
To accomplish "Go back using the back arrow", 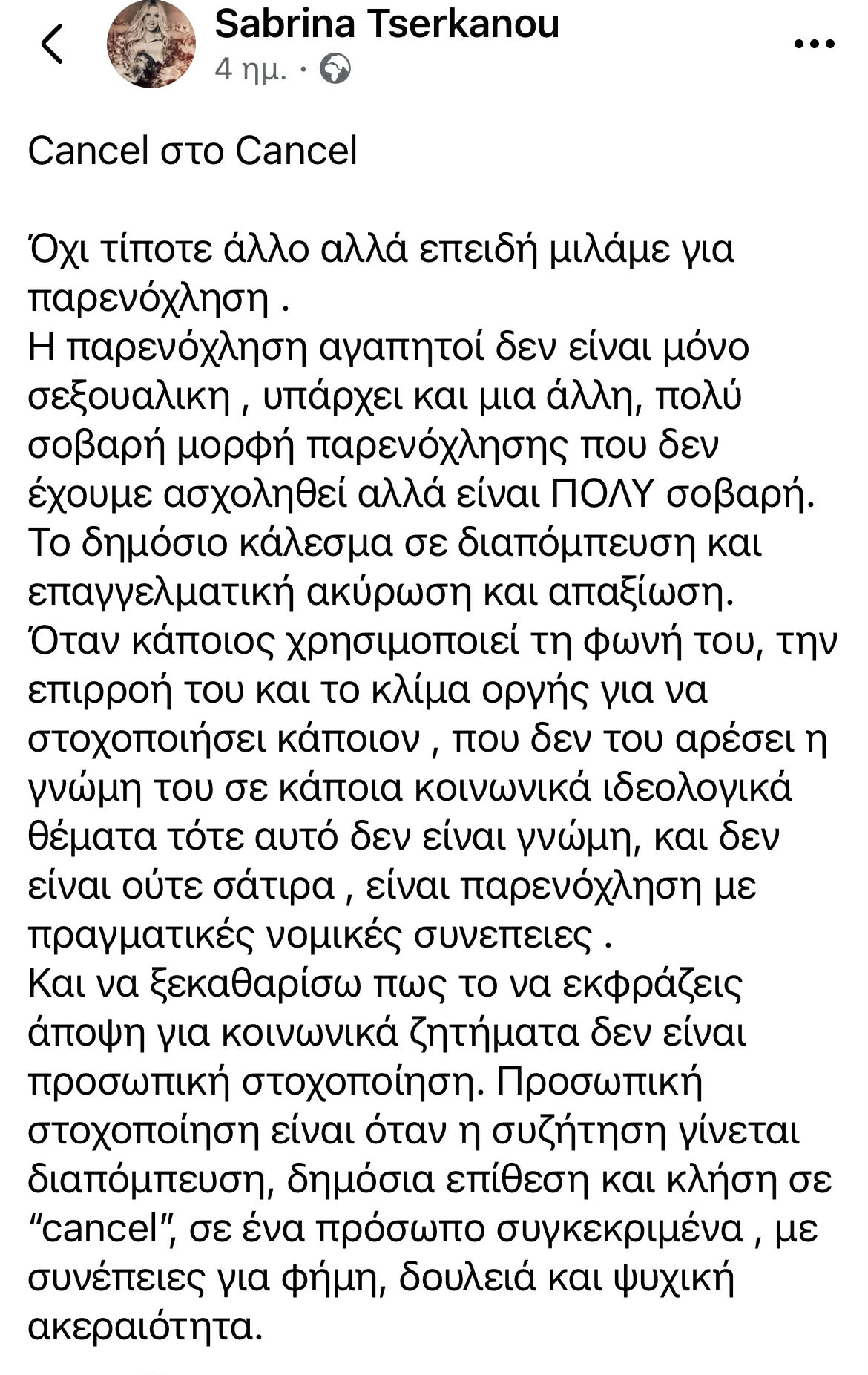I will 52,45.
